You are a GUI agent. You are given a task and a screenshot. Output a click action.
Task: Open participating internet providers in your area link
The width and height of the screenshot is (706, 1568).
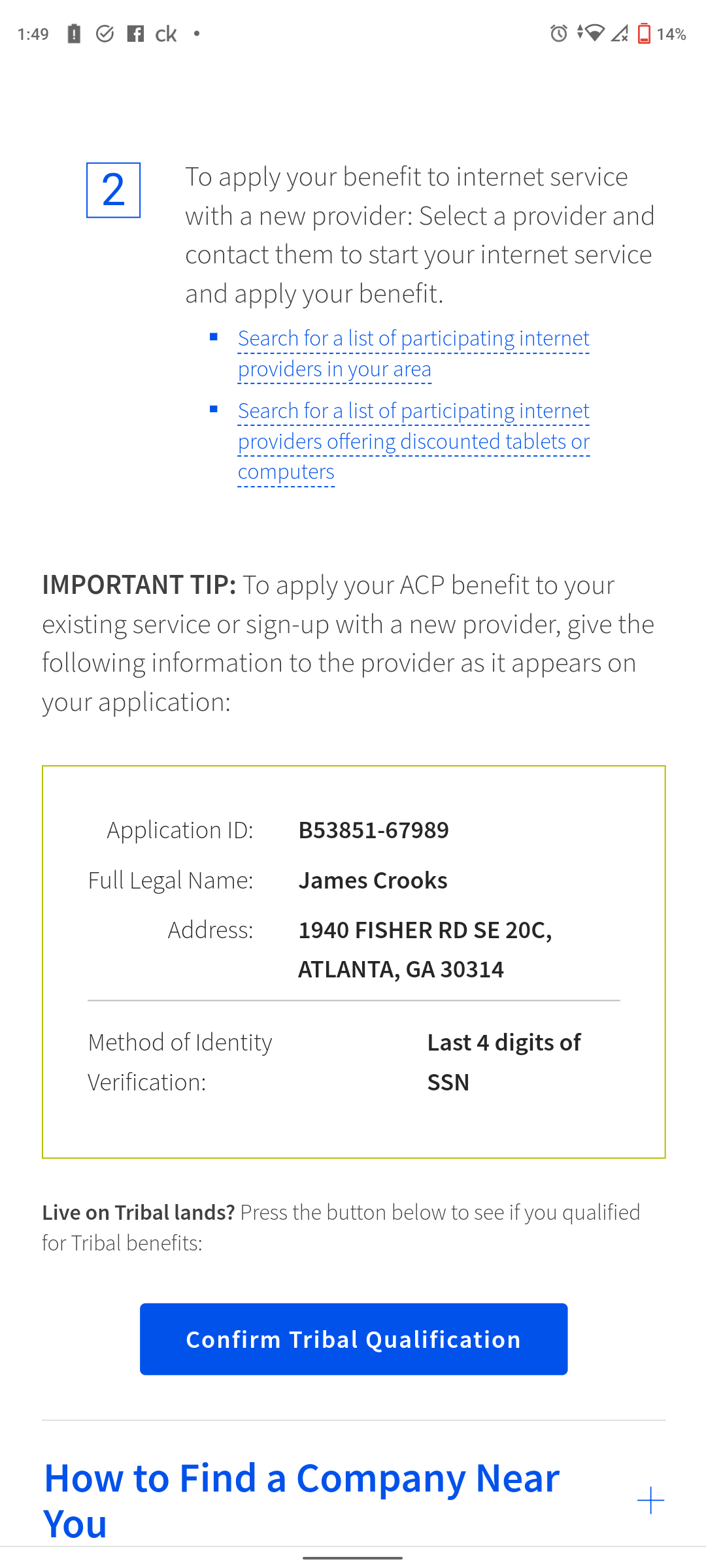[x=413, y=353]
